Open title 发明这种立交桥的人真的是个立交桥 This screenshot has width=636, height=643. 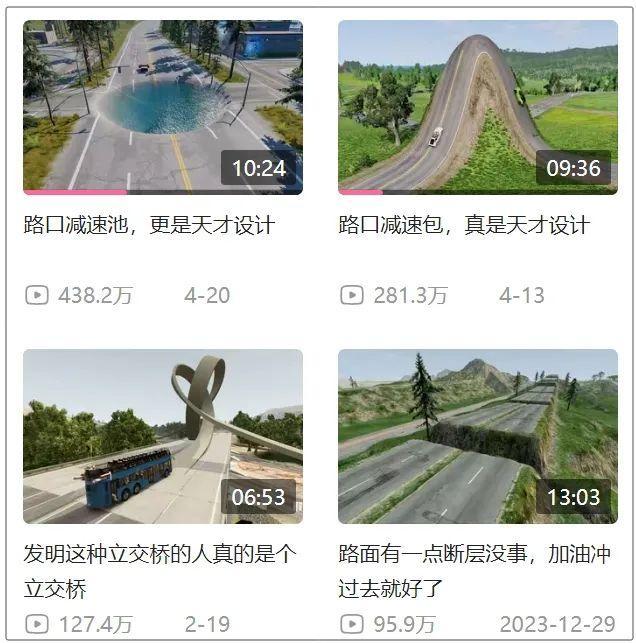pyautogui.click(x=160, y=570)
